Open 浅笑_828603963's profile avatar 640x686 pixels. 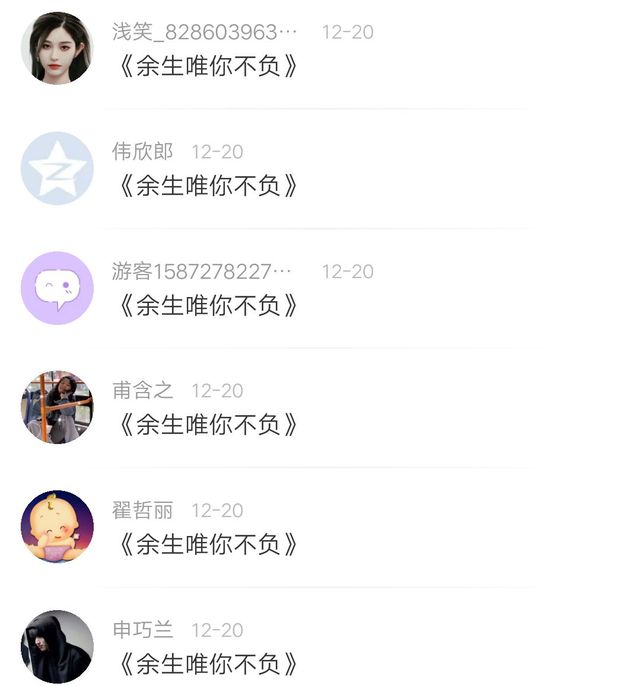pyautogui.click(x=57, y=48)
